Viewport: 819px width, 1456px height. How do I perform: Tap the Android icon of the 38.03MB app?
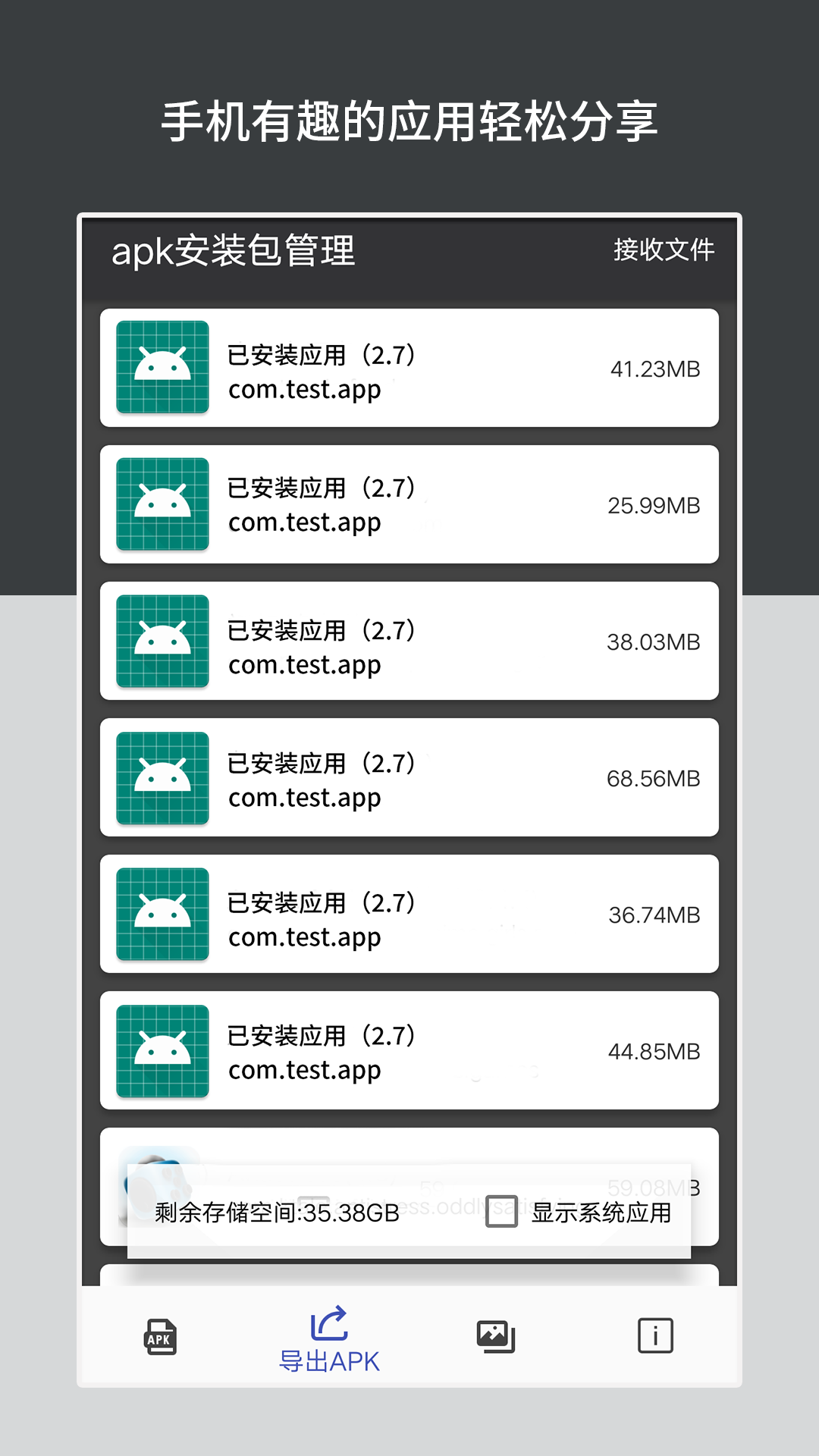click(x=160, y=641)
